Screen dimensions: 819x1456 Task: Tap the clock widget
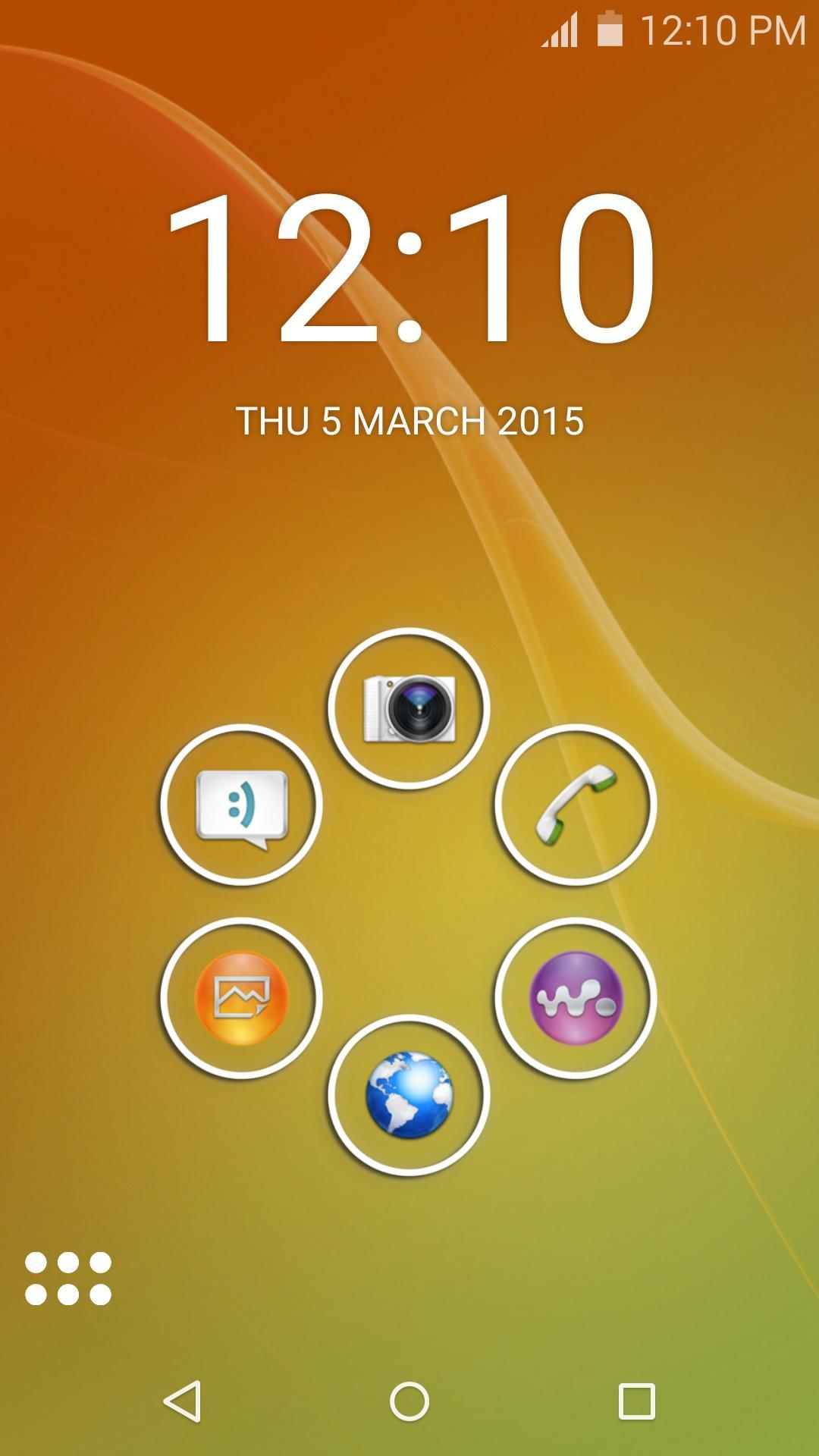tap(409, 269)
